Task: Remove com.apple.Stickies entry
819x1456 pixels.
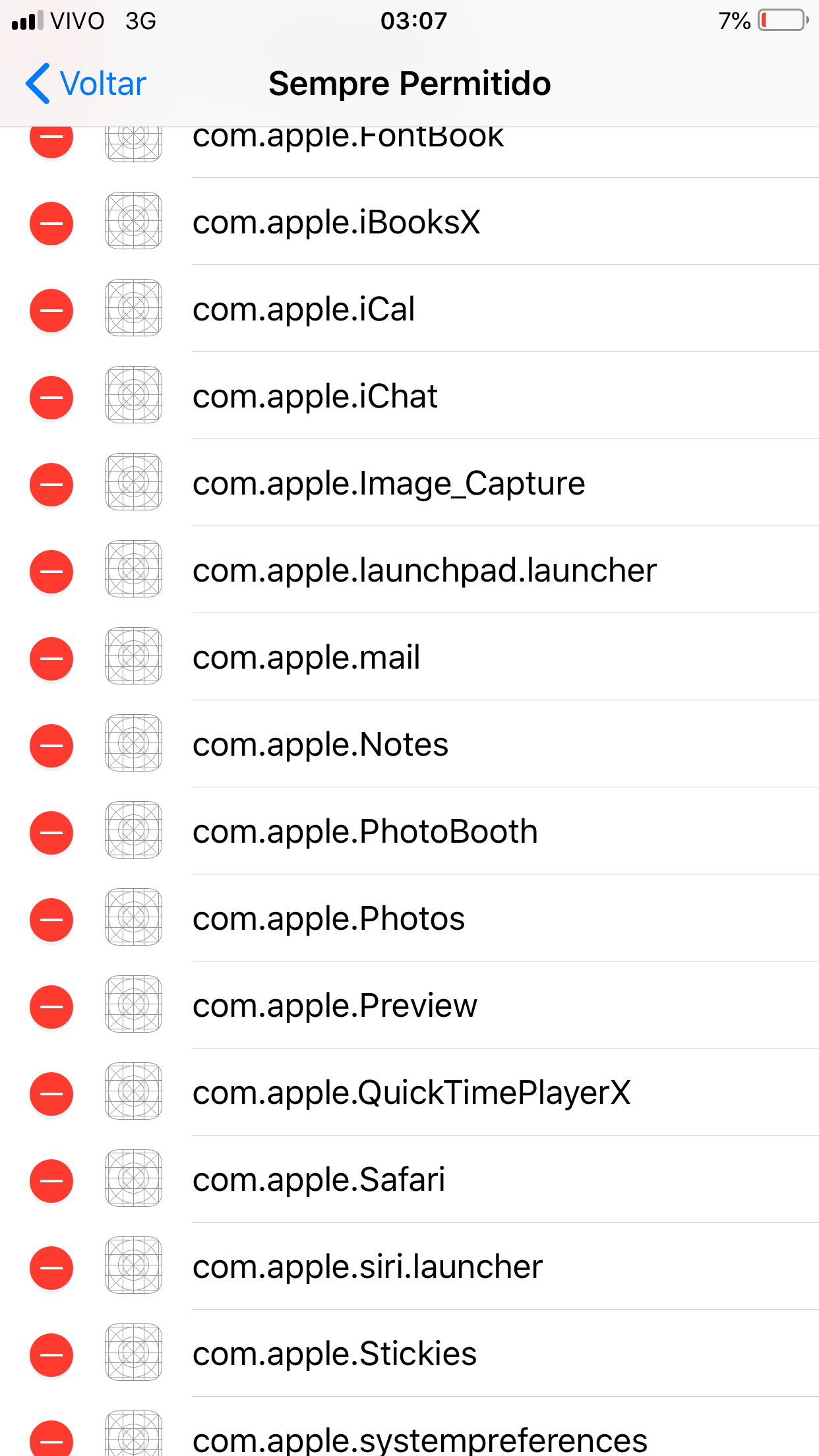Action: point(51,1355)
